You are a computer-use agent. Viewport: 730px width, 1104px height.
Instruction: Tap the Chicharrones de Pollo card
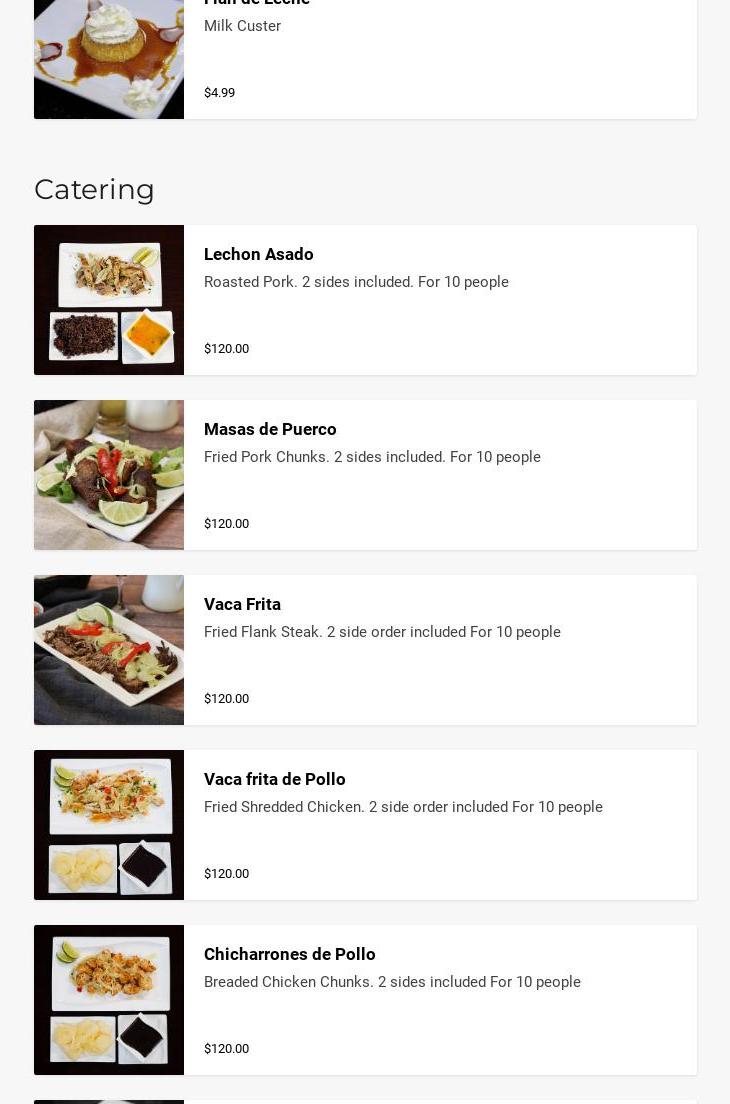[x=364, y=1000]
